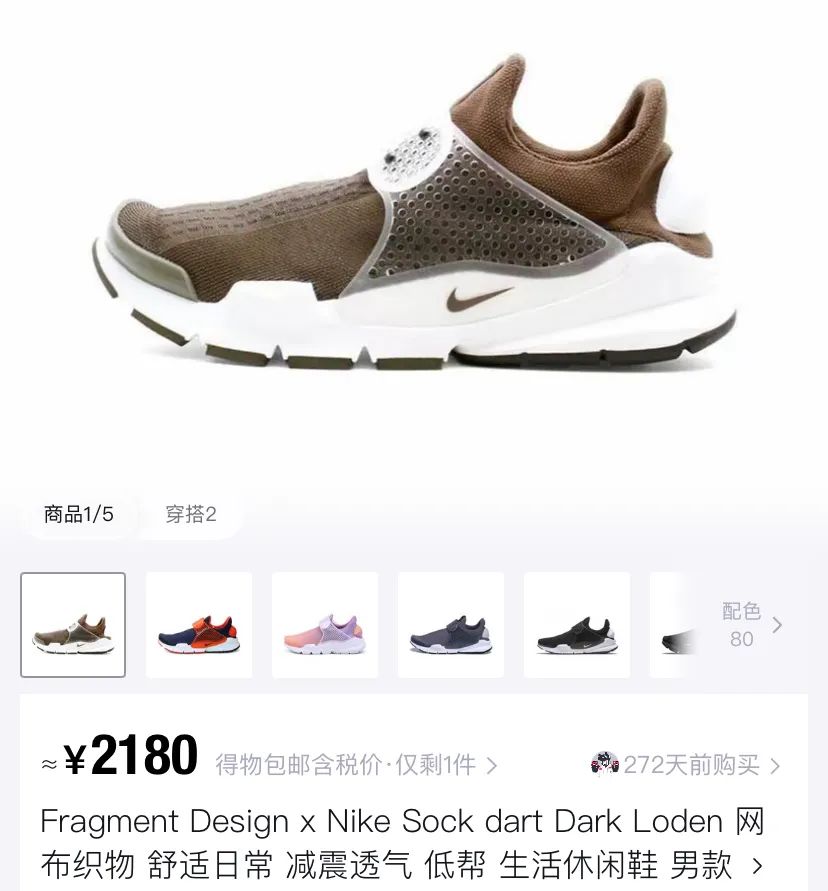
Task: Select the navy and orange colorway thumbnail
Action: tap(199, 625)
